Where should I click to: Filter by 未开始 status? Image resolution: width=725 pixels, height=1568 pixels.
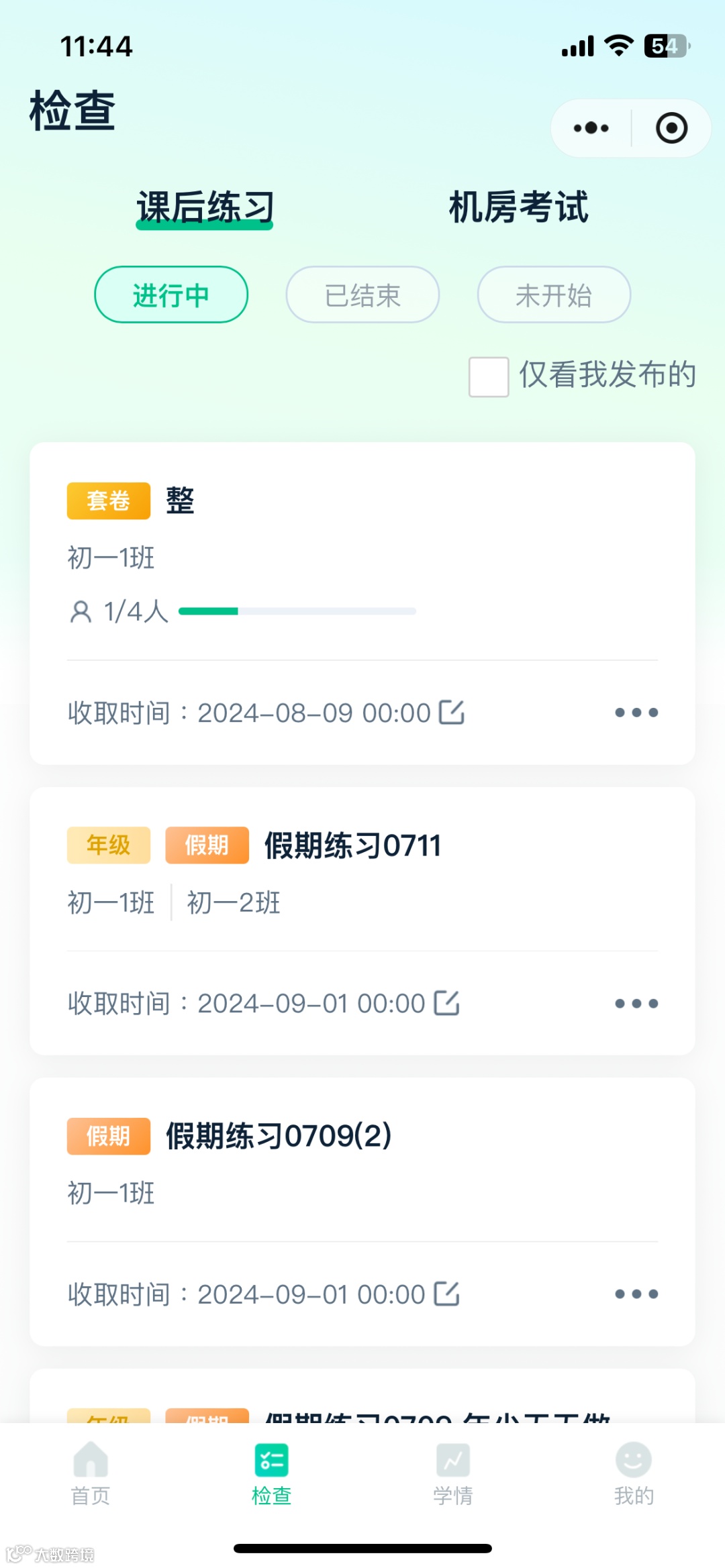(554, 295)
